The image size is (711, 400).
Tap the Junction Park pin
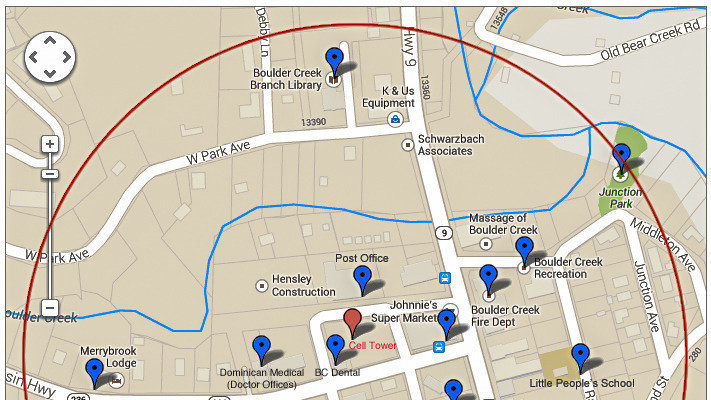pos(621,158)
